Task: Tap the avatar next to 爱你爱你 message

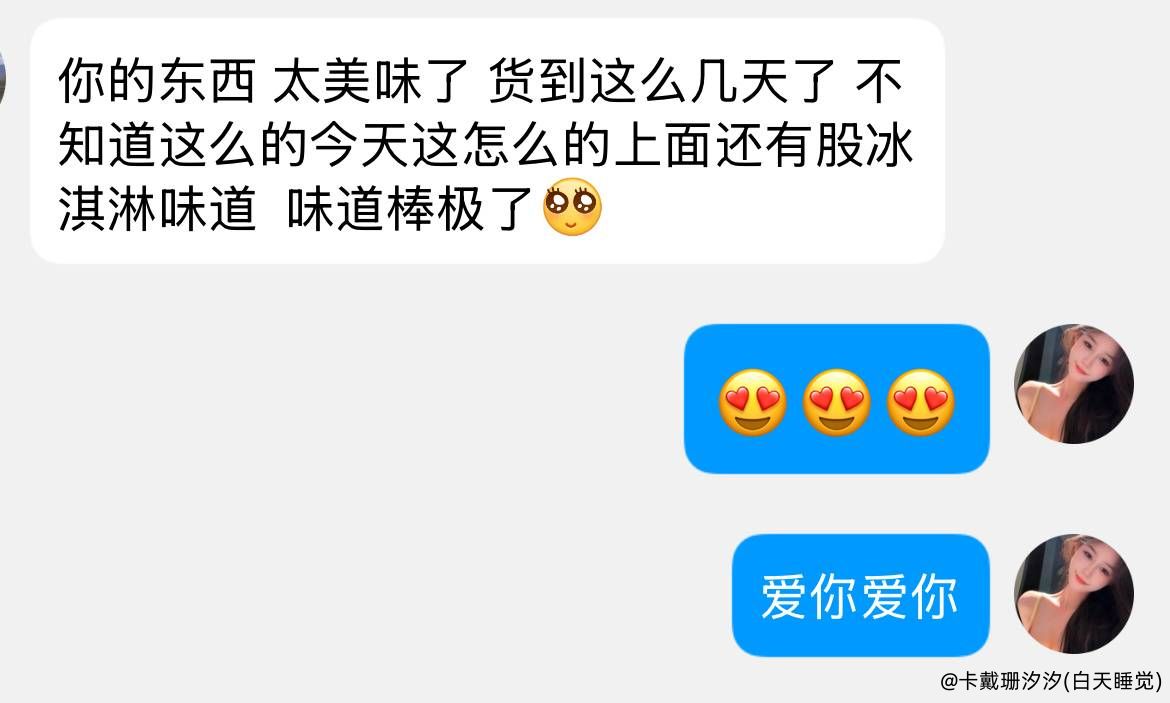Action: (1074, 594)
